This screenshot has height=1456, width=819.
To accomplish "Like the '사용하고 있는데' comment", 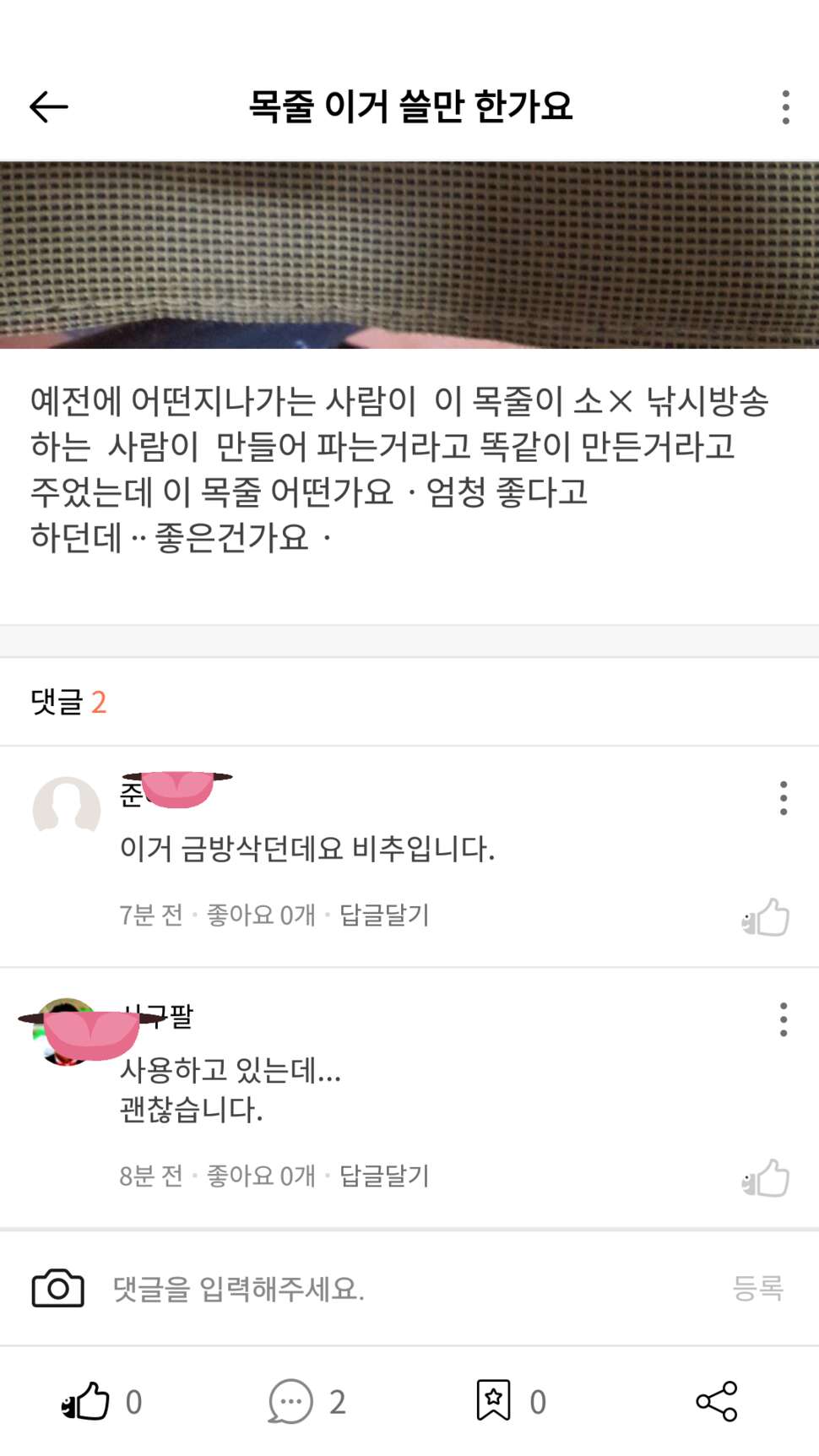I will pos(766,1178).
